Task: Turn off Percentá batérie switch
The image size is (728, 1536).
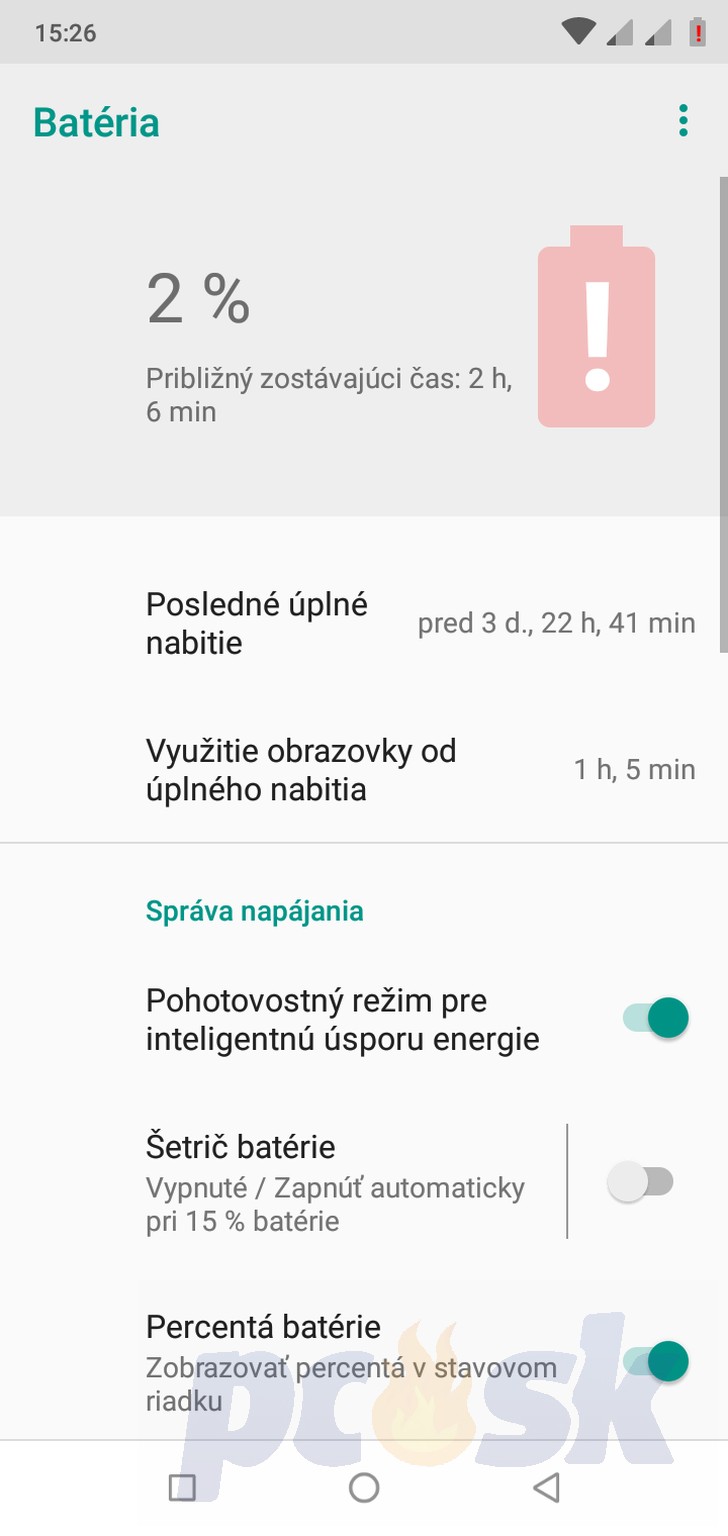Action: [656, 1361]
